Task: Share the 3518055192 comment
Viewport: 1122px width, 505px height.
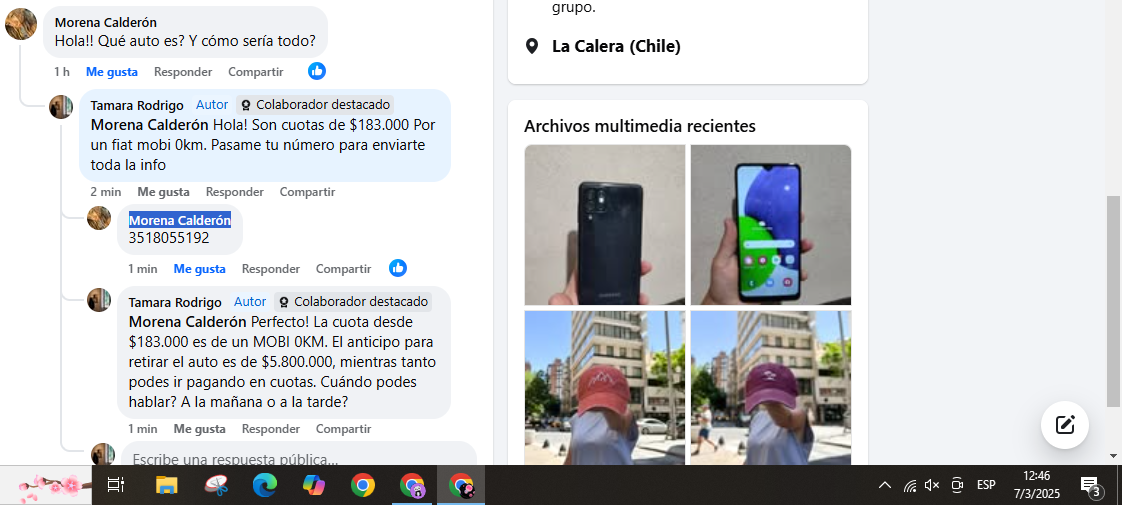Action: pos(343,269)
